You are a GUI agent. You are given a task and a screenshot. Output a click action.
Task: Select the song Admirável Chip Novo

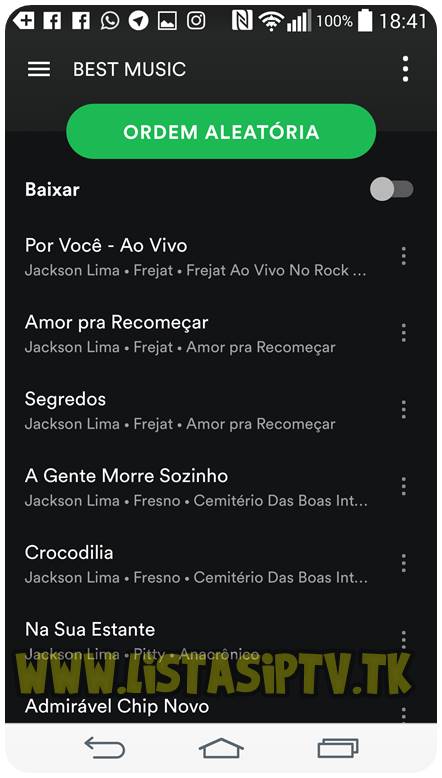(x=196, y=707)
